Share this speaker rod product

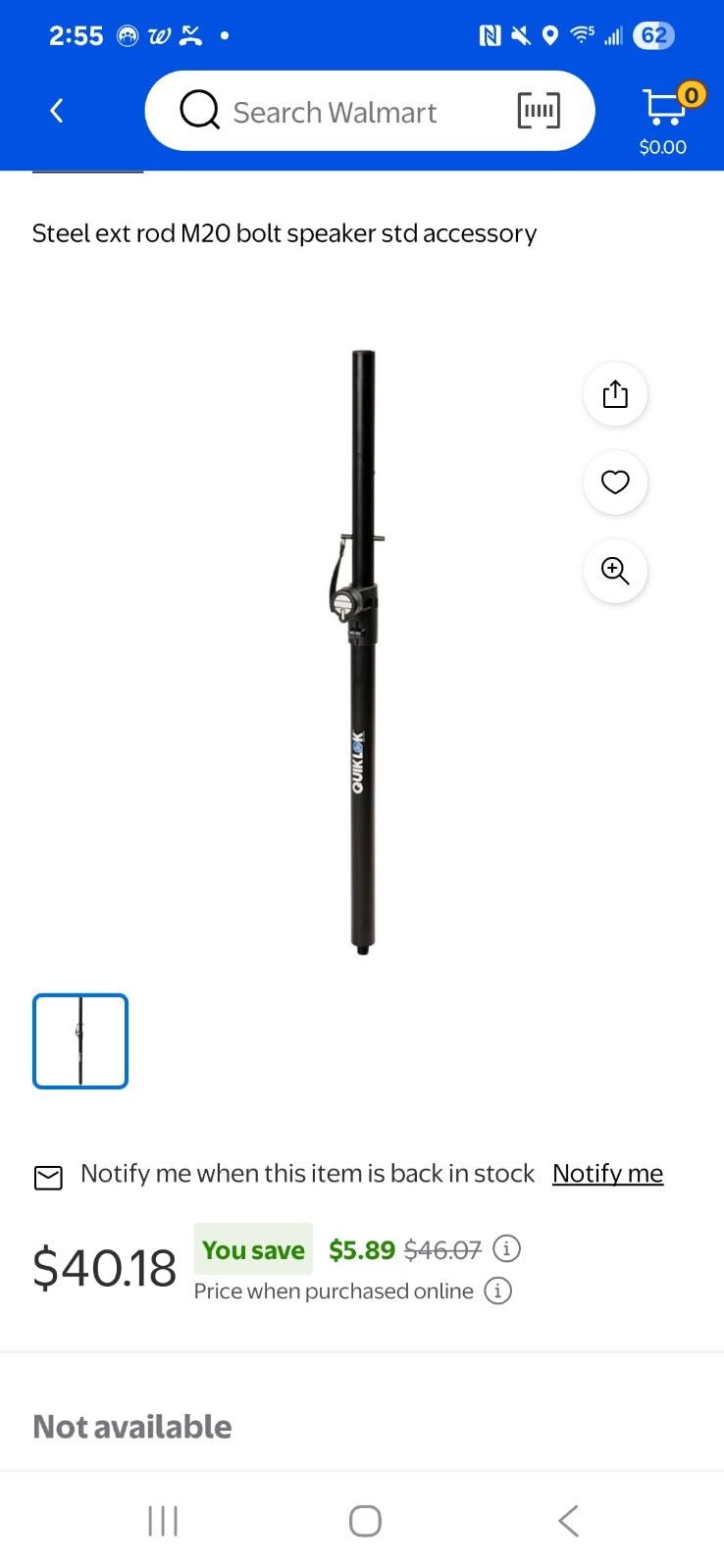[615, 394]
